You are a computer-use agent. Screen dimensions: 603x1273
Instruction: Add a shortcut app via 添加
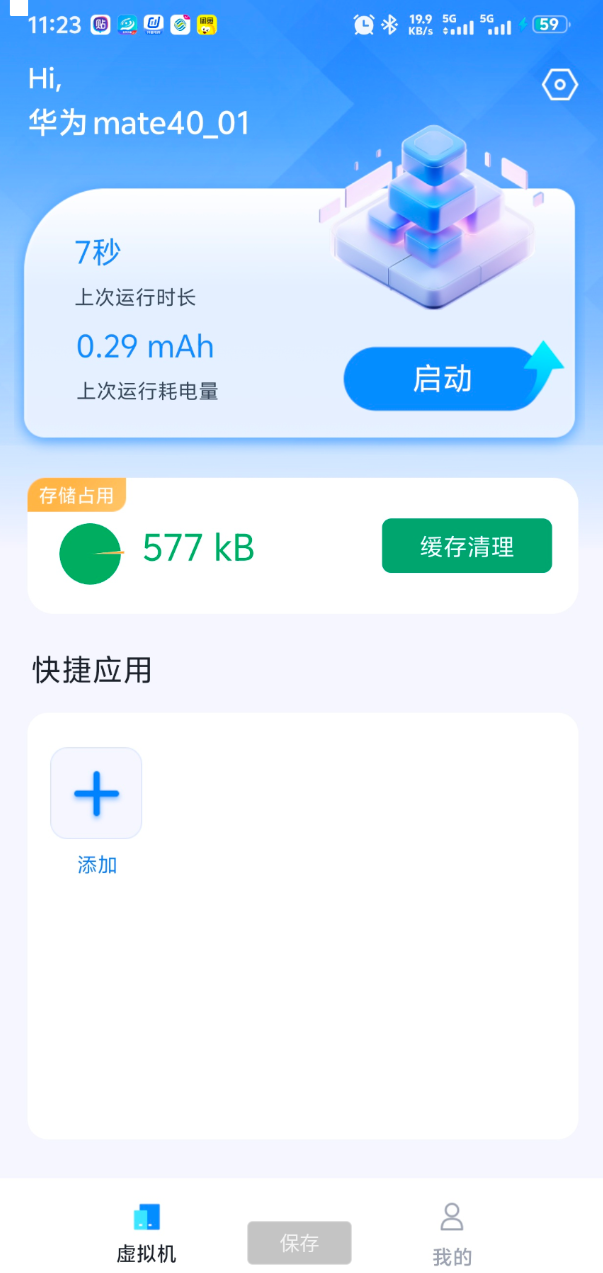click(96, 793)
